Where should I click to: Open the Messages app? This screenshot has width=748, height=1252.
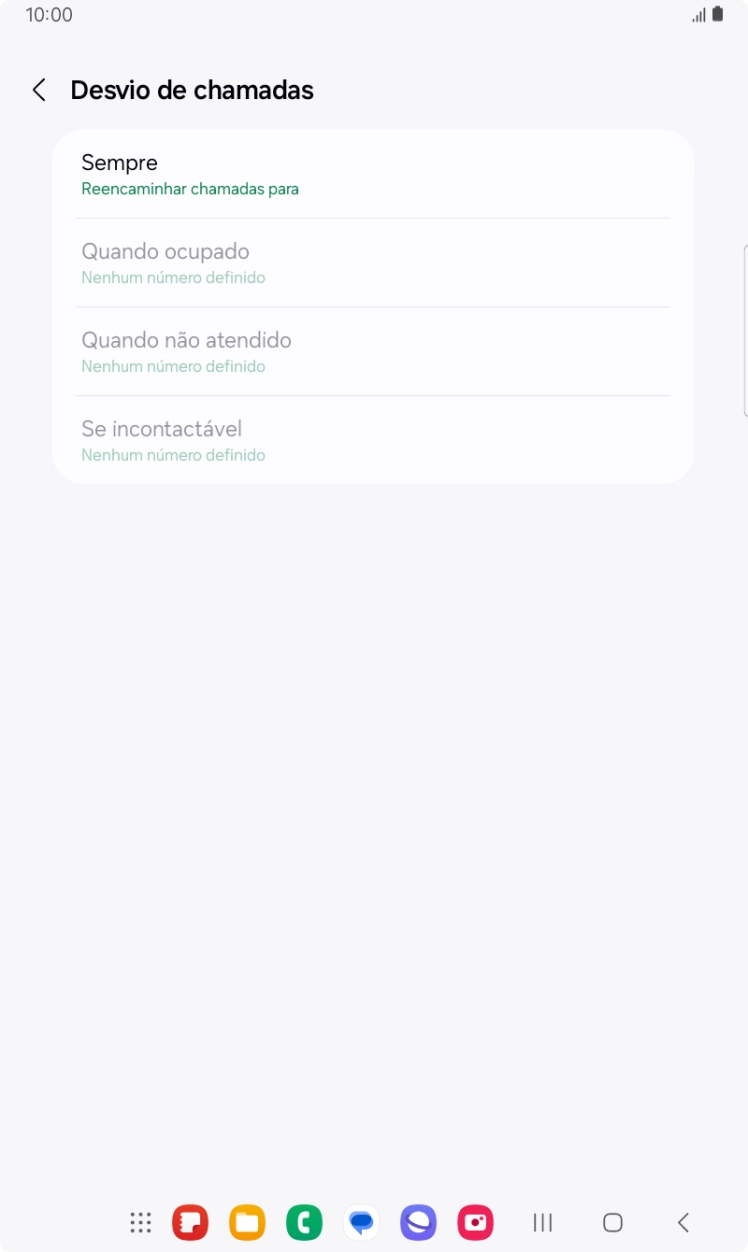(361, 1222)
